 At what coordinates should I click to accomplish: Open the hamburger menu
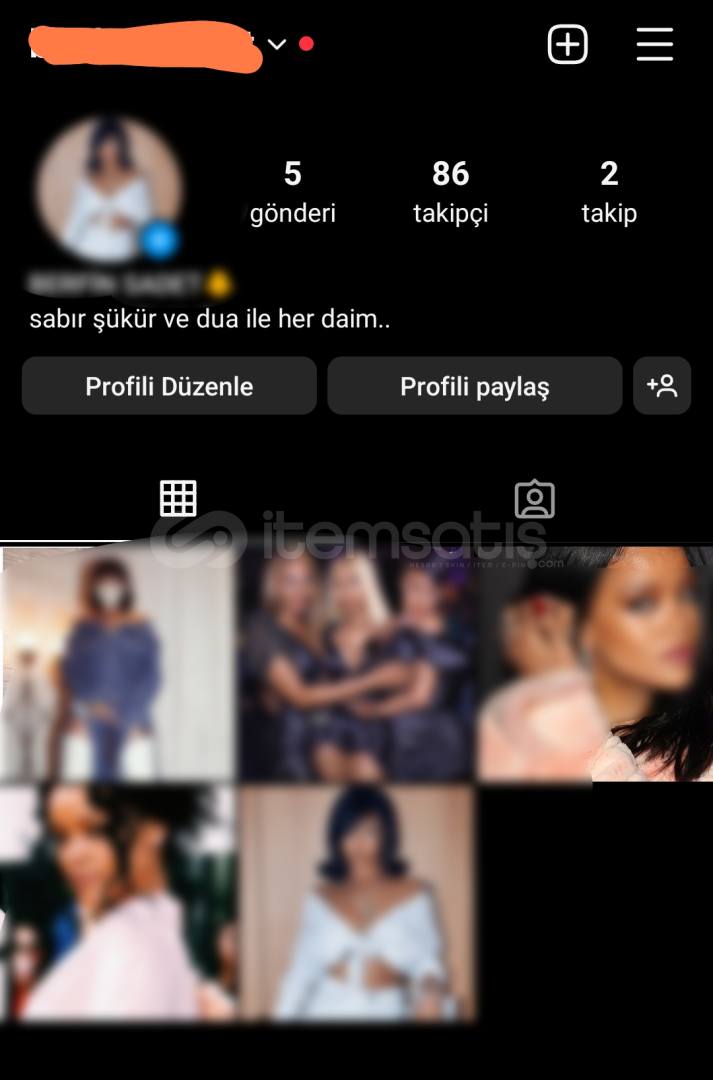tap(654, 45)
